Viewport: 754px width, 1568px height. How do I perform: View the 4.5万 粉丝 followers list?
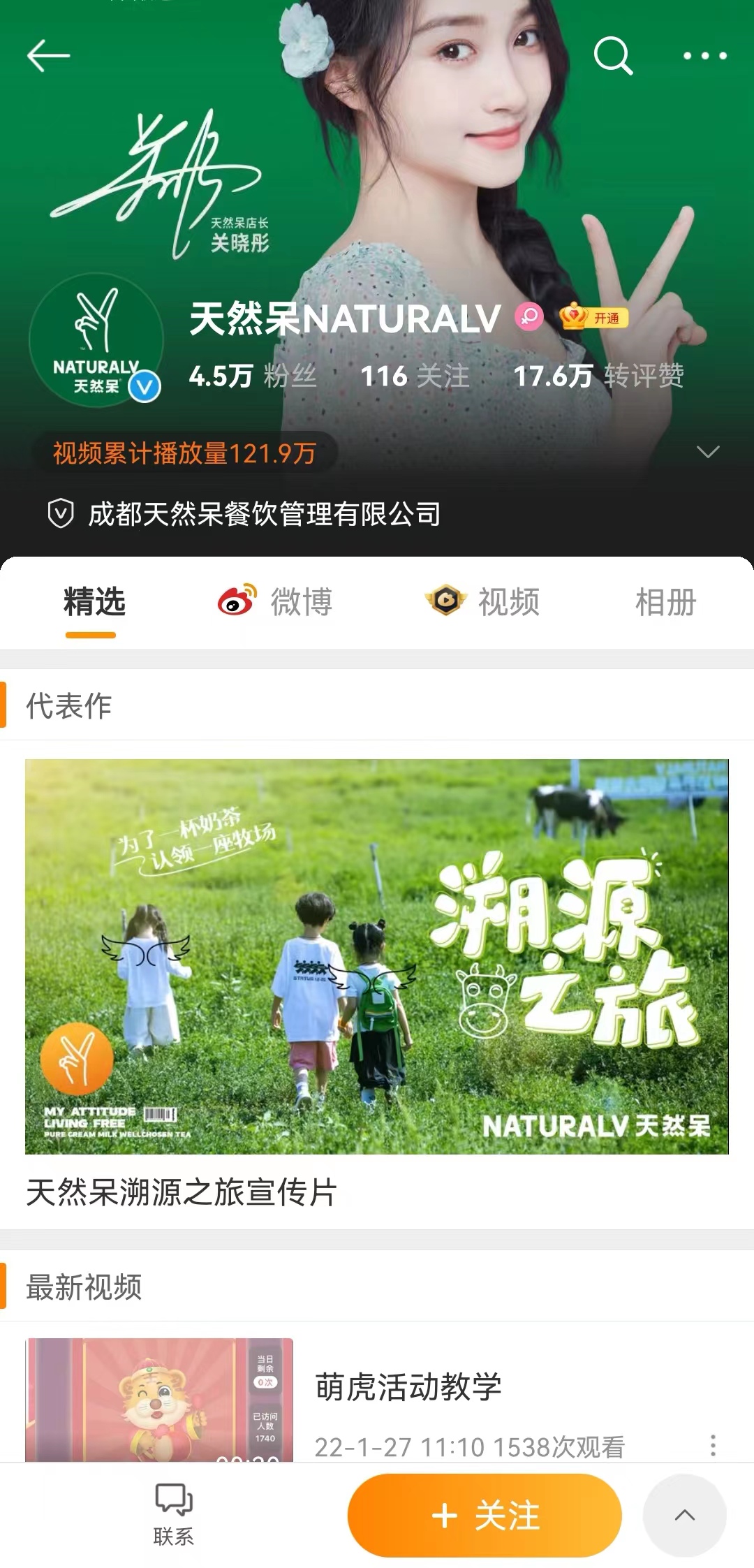pyautogui.click(x=252, y=376)
